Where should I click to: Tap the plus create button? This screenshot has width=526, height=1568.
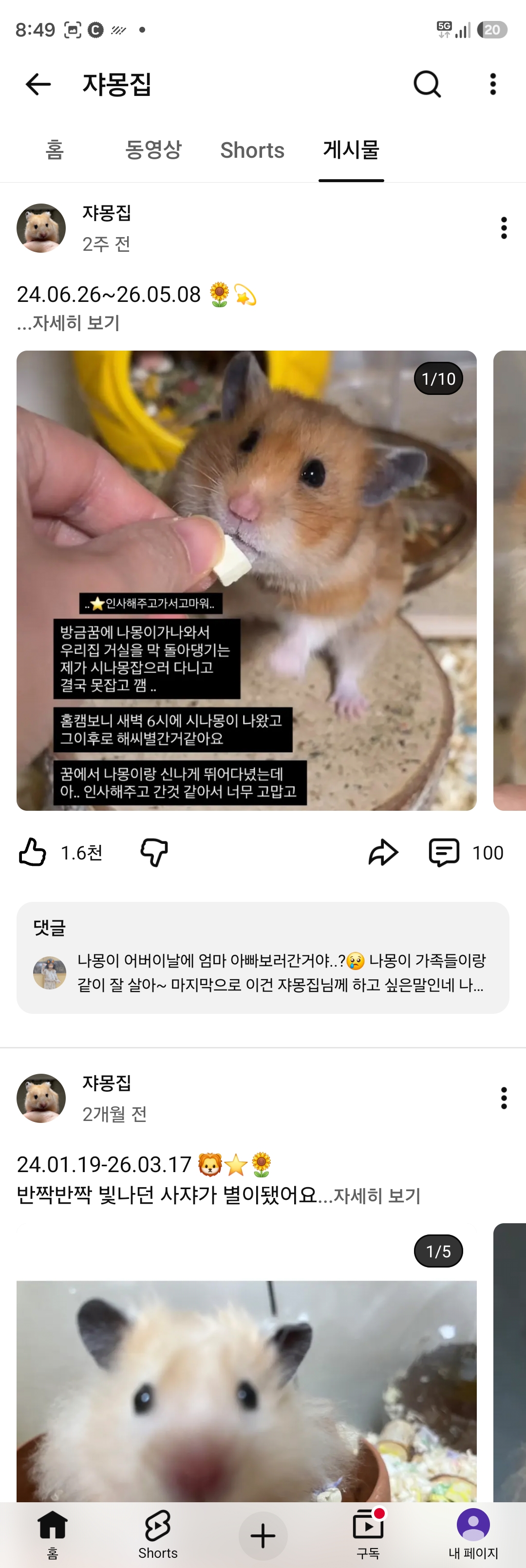pos(263,1535)
